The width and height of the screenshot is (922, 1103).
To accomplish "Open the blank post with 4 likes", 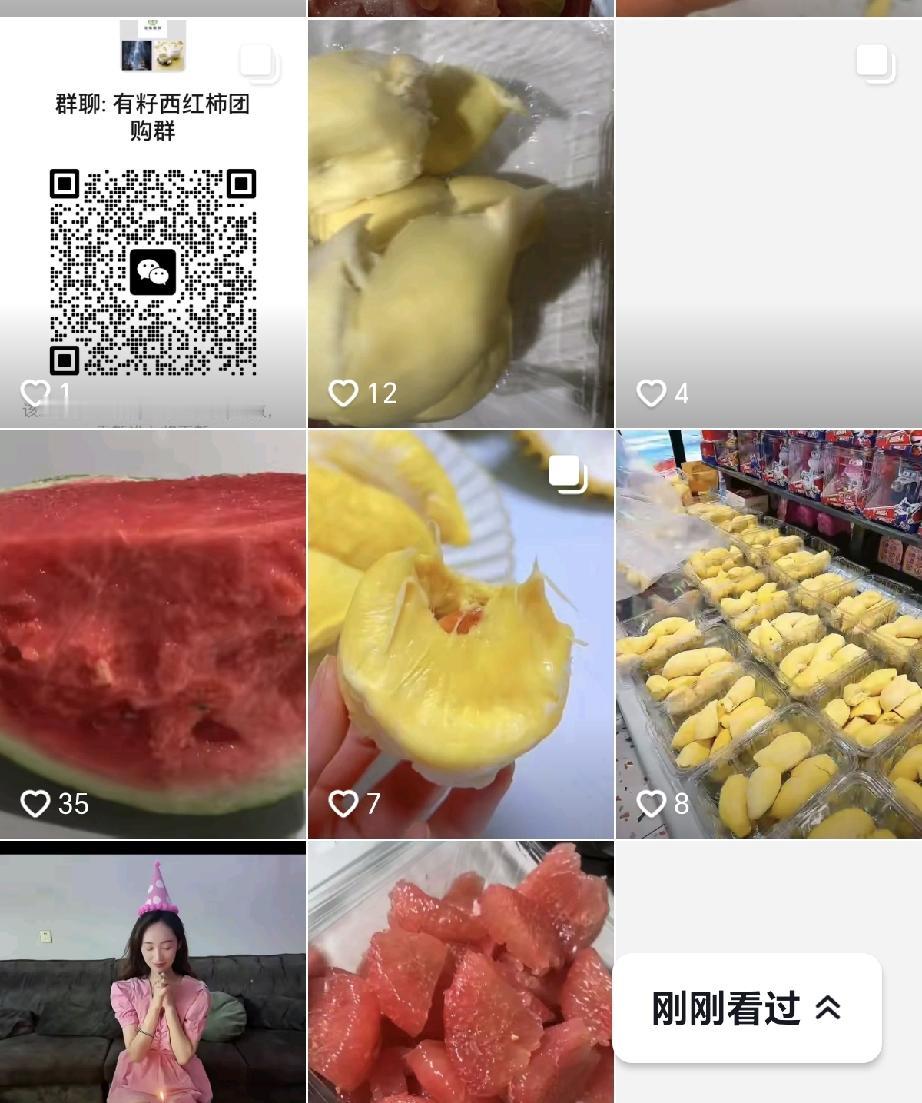I will tap(769, 223).
